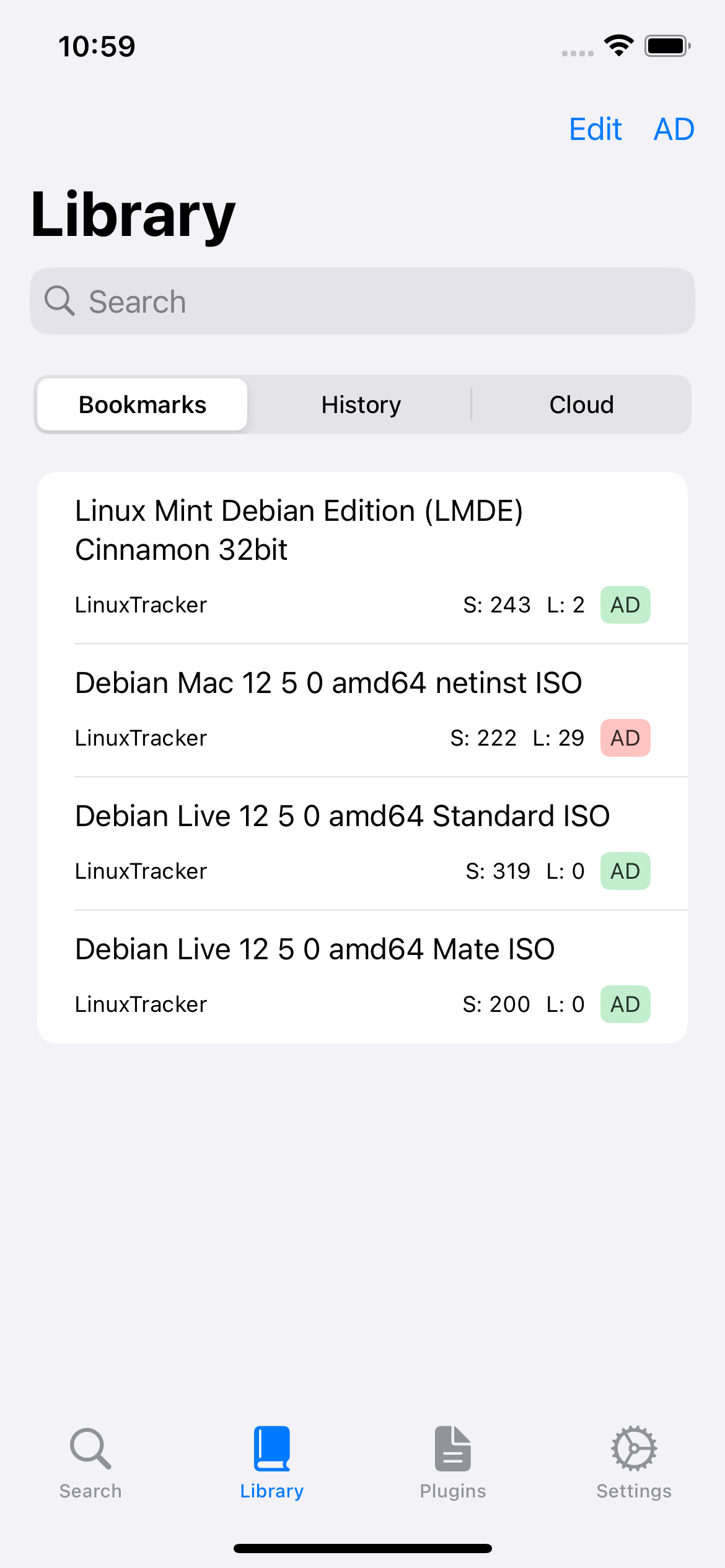
Task: Open Debian Live amd64 Mate ISO bookmark
Action: [315, 950]
